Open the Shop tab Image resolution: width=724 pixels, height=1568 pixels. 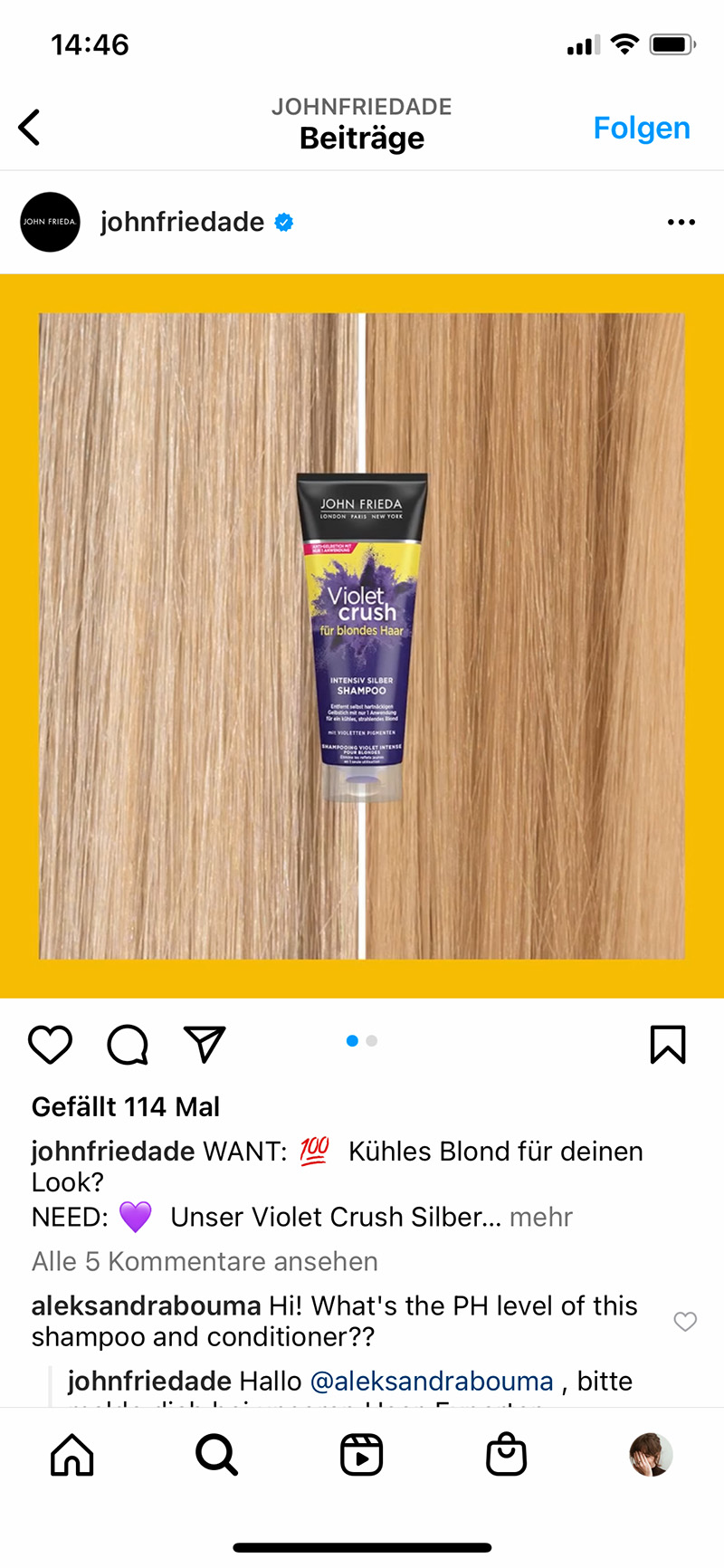[x=507, y=1456]
